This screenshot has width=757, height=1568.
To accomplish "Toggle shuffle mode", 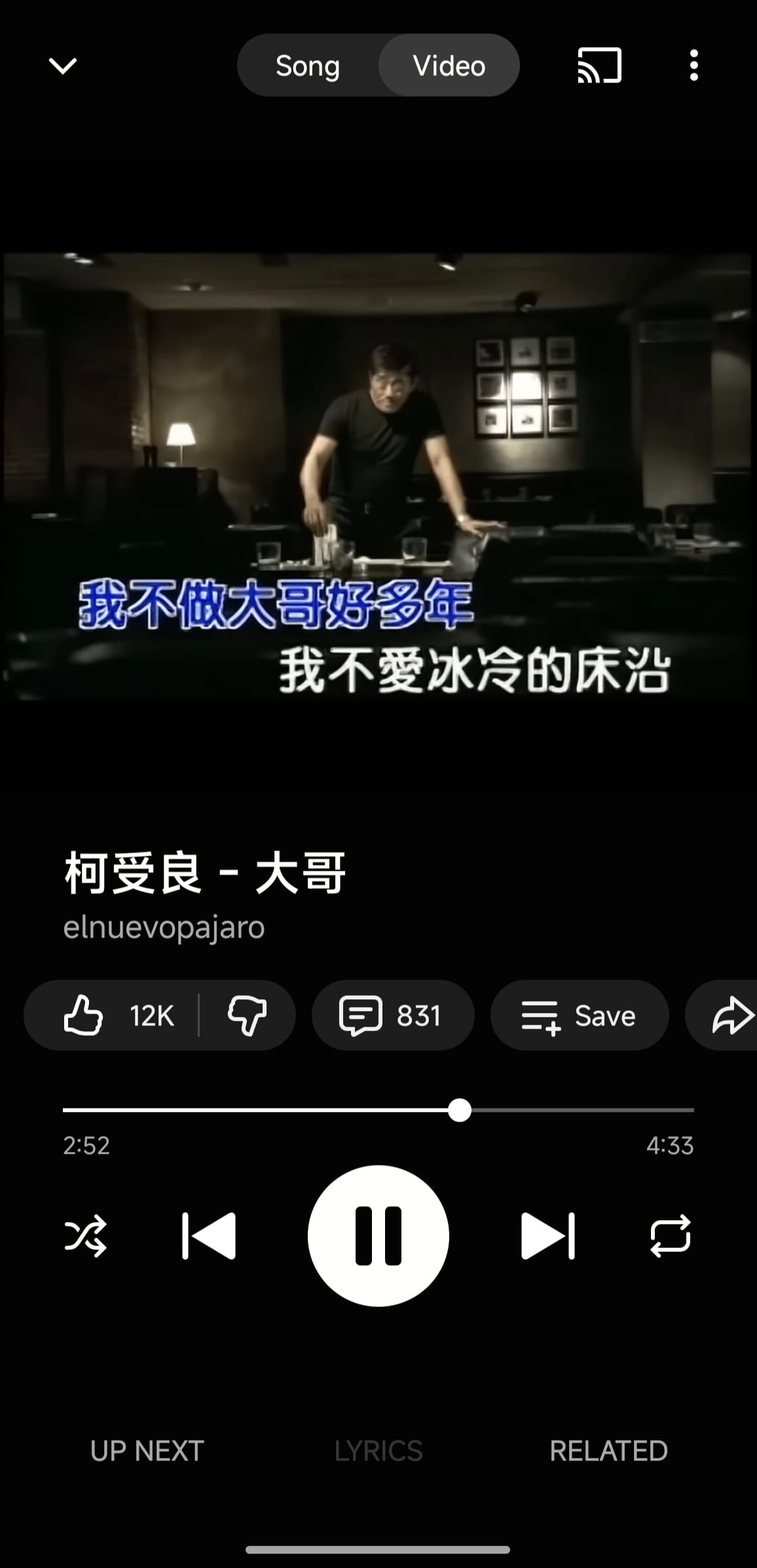I will click(86, 1236).
